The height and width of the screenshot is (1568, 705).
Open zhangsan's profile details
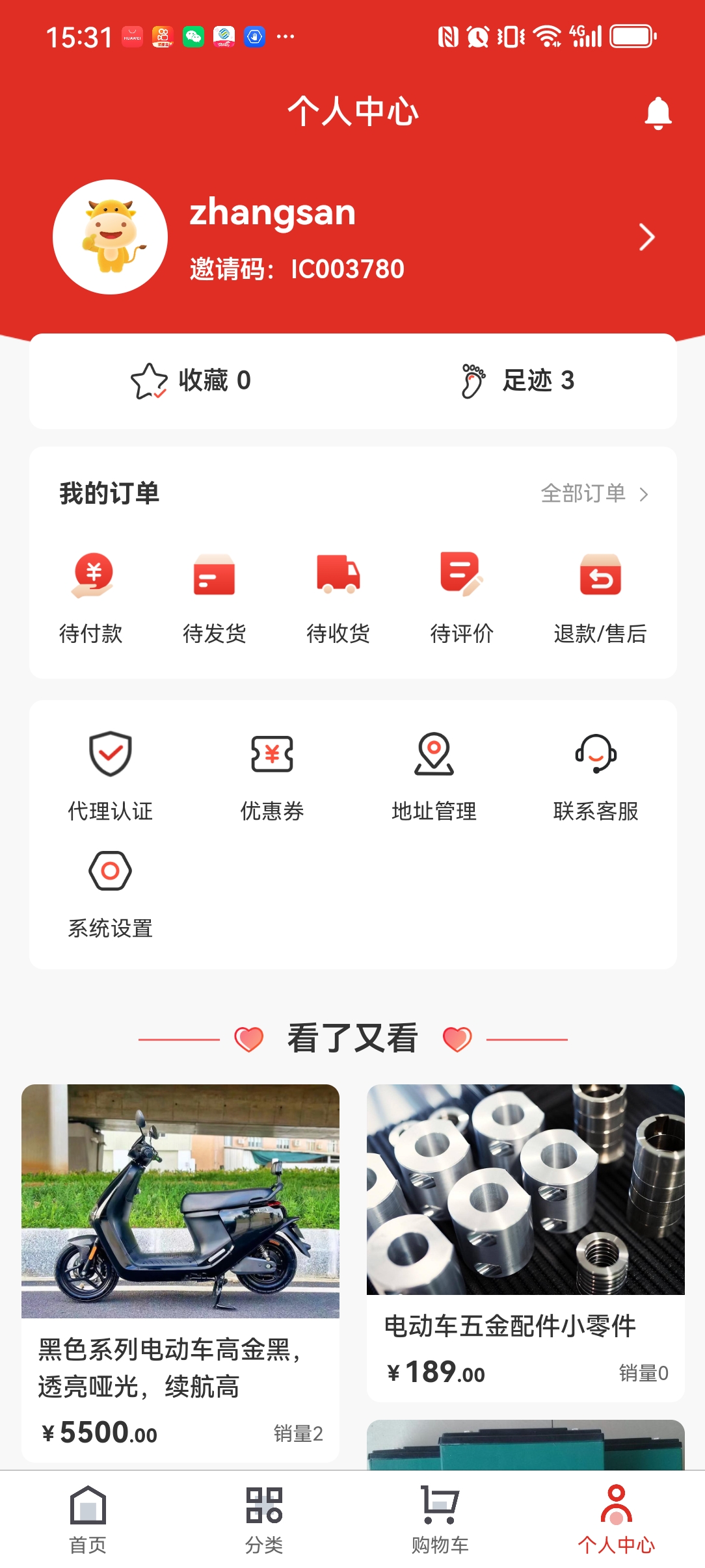[x=646, y=237]
